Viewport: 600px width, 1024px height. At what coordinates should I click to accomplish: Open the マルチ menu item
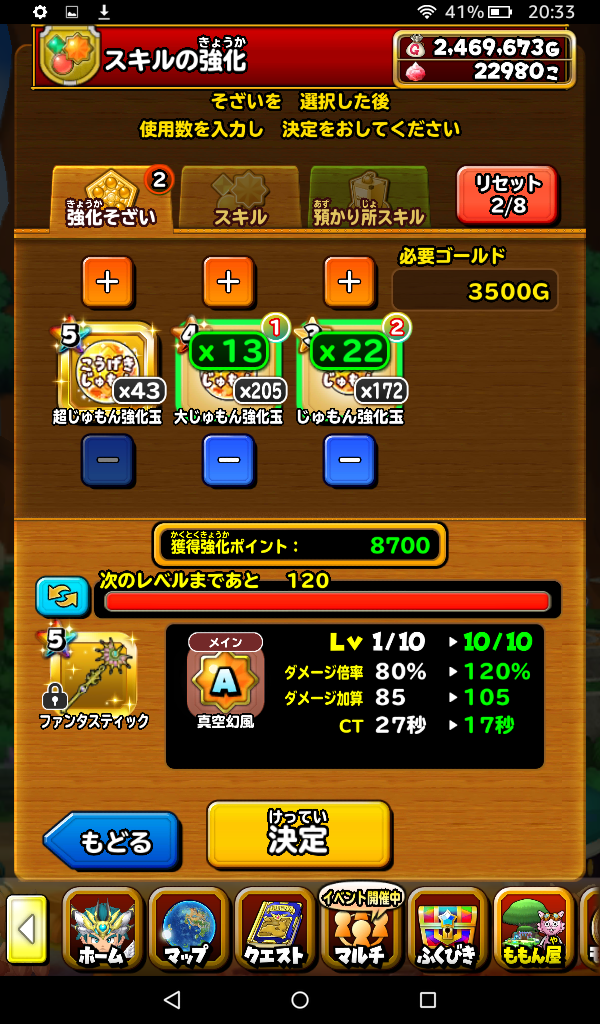[x=361, y=930]
